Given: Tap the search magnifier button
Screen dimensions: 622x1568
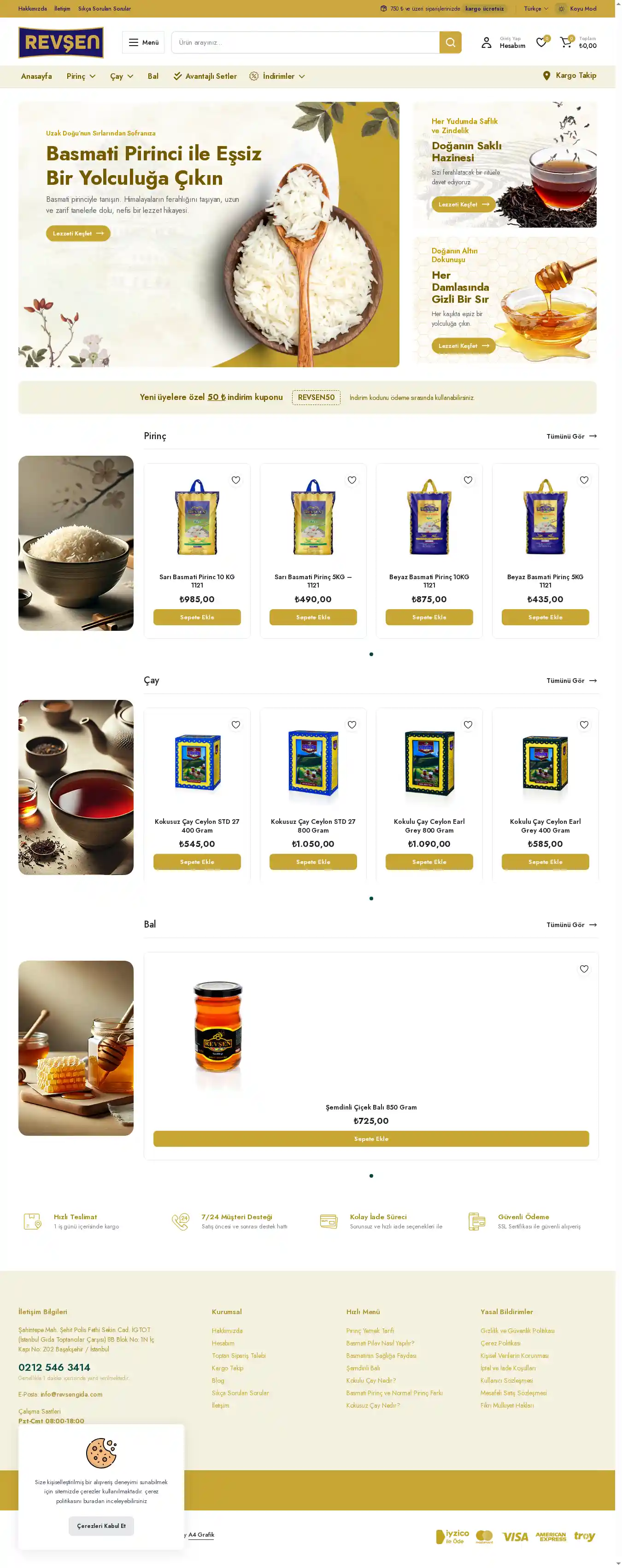Looking at the screenshot, I should (x=450, y=42).
